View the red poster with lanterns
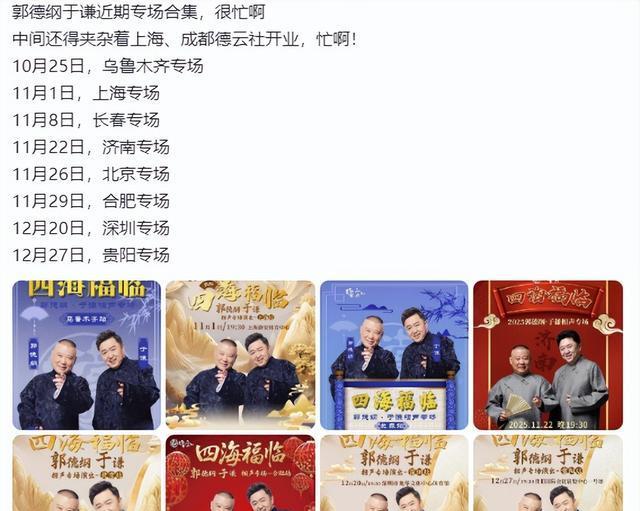Screen dimensions: 640x511 pos(240,473)
